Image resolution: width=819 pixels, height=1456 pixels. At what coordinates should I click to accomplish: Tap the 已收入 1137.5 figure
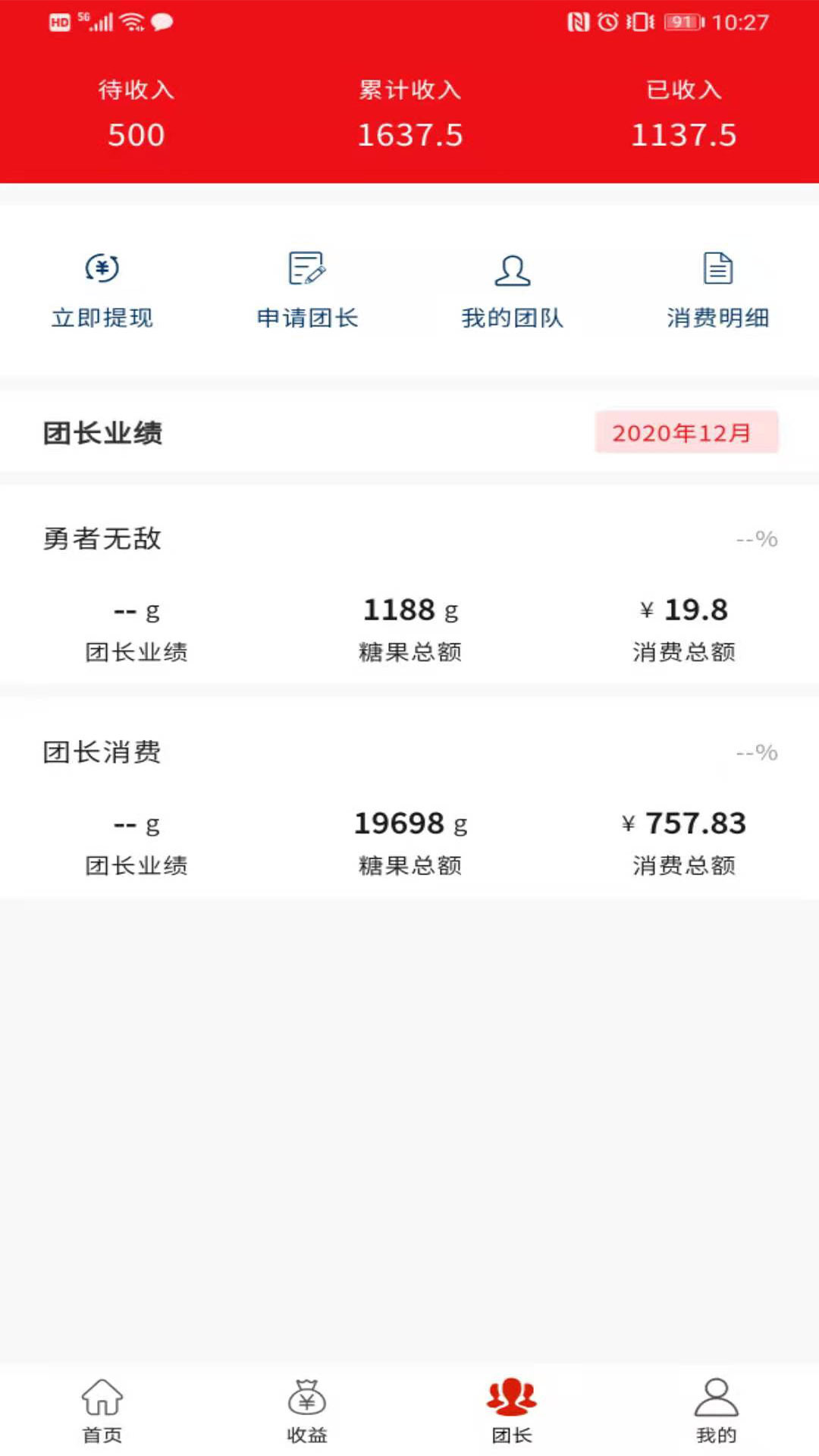pyautogui.click(x=685, y=135)
